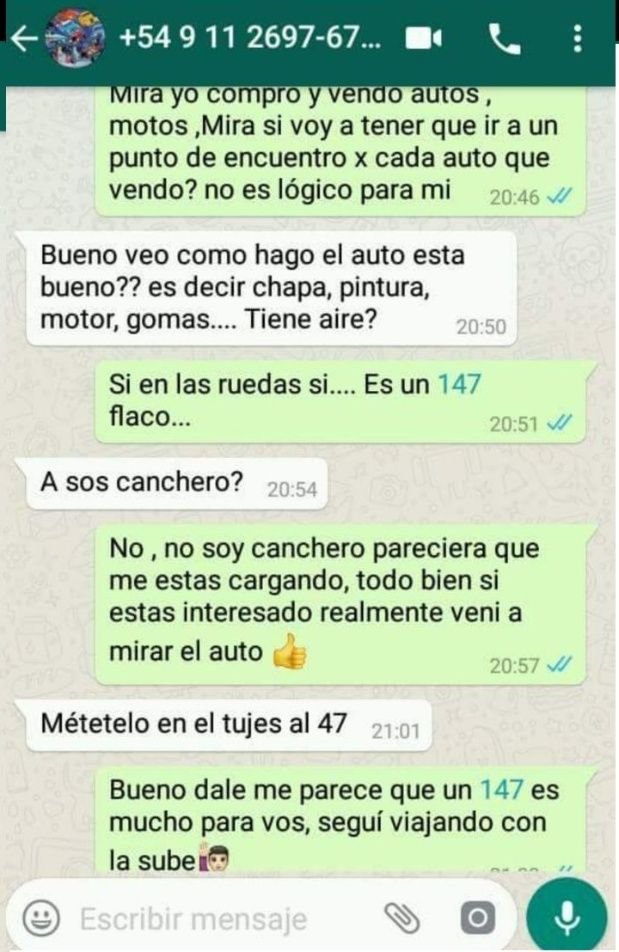619x952 pixels.
Task: Start a video call
Action: click(x=423, y=40)
